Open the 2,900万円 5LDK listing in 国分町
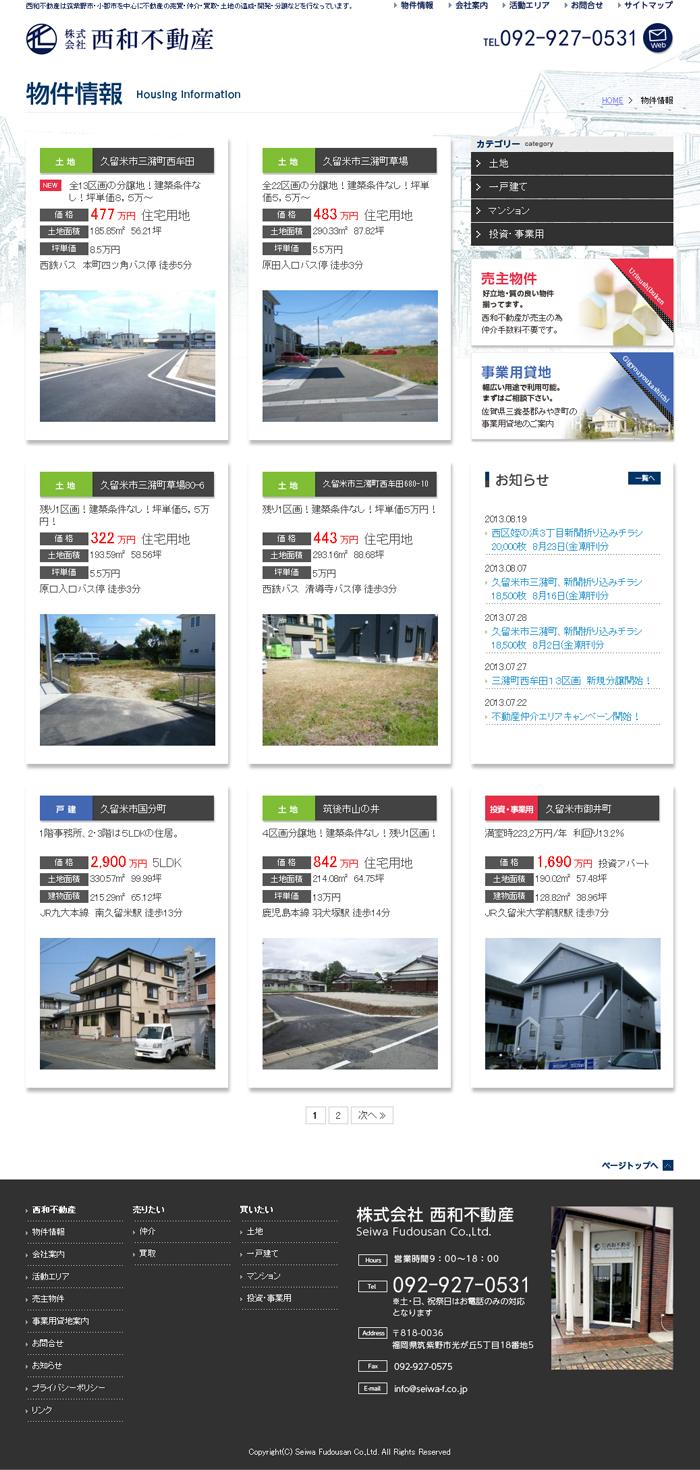Viewport: 700px width, 1470px height. coord(127,933)
